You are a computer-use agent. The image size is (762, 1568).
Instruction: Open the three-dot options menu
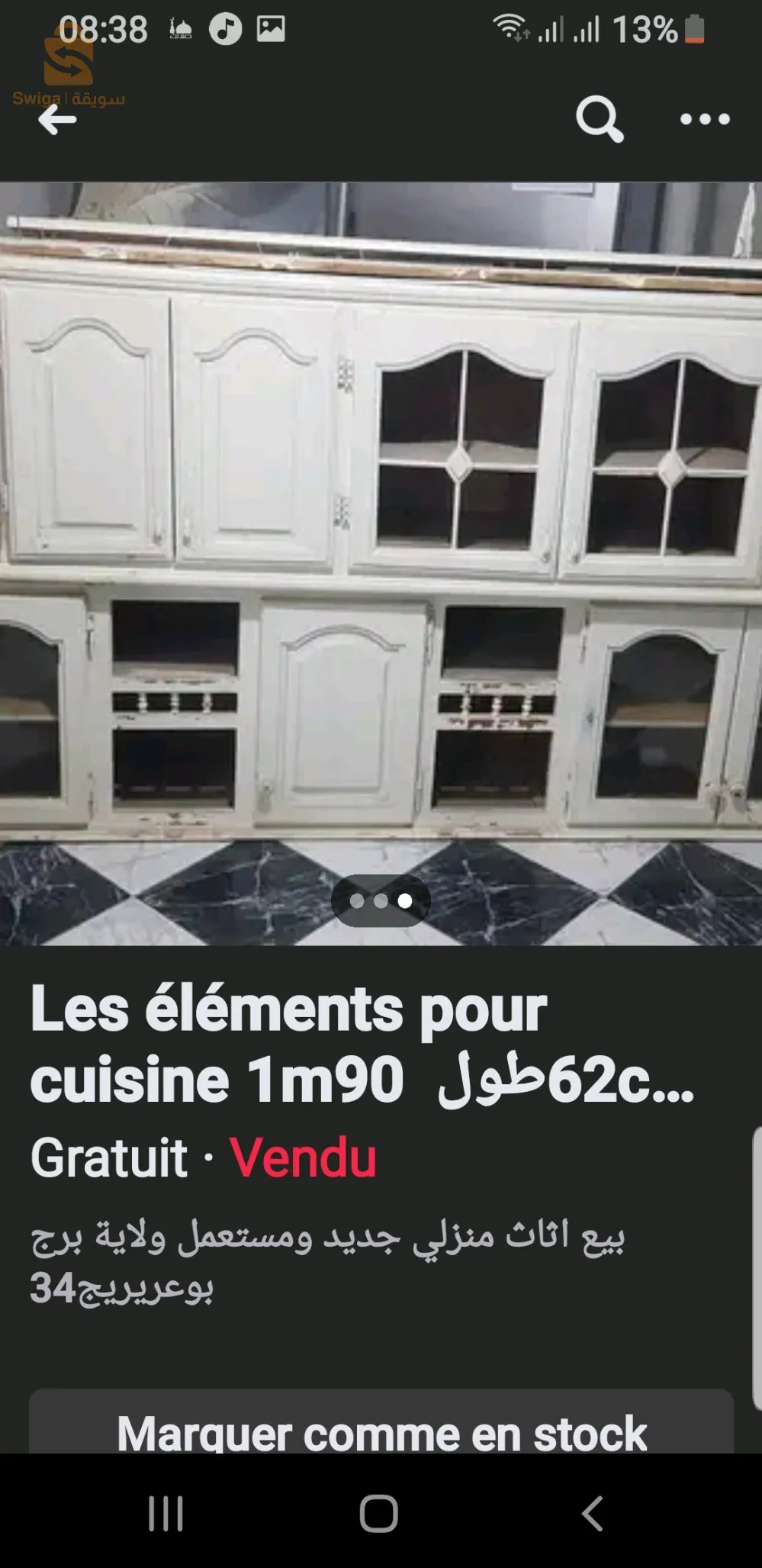click(706, 119)
